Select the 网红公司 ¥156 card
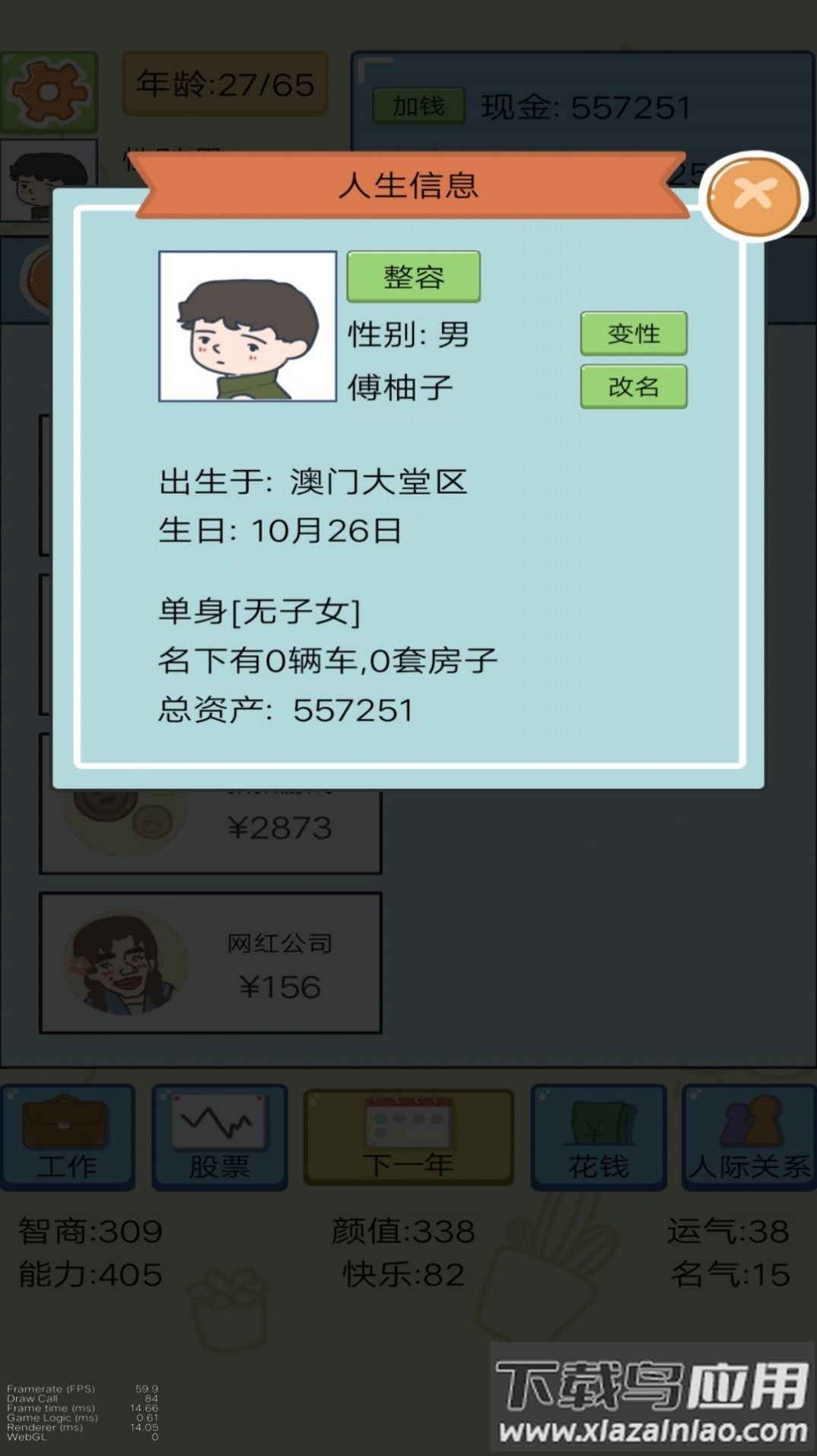Image resolution: width=817 pixels, height=1456 pixels. 211,963
